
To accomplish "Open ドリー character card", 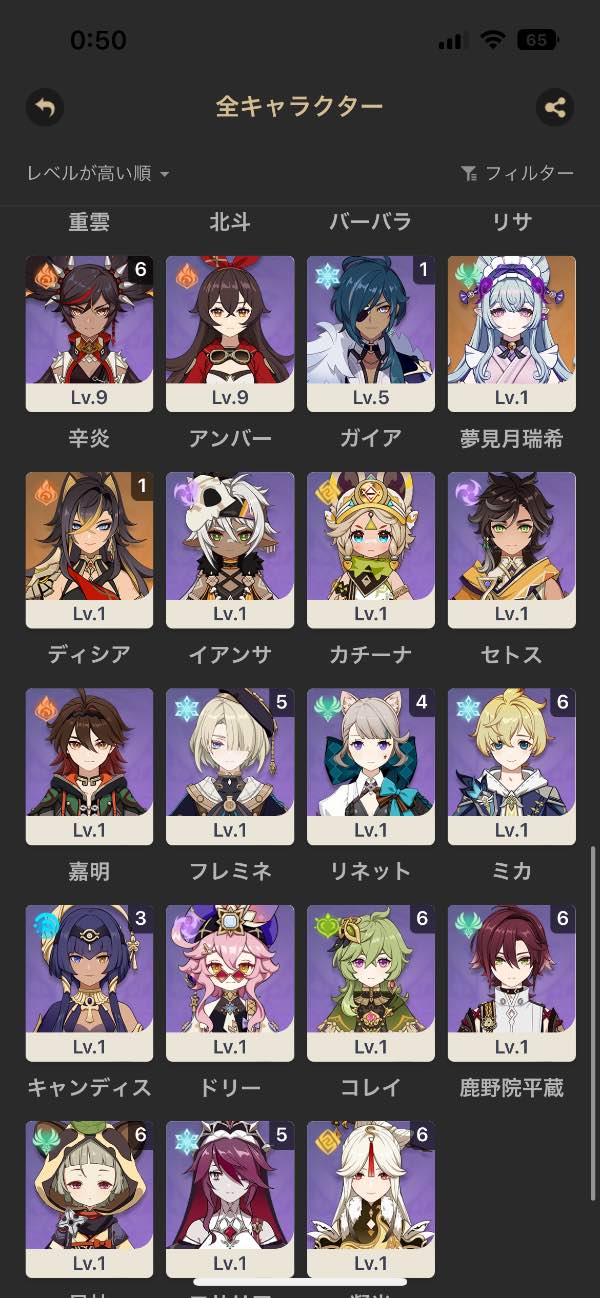I will [230, 982].
